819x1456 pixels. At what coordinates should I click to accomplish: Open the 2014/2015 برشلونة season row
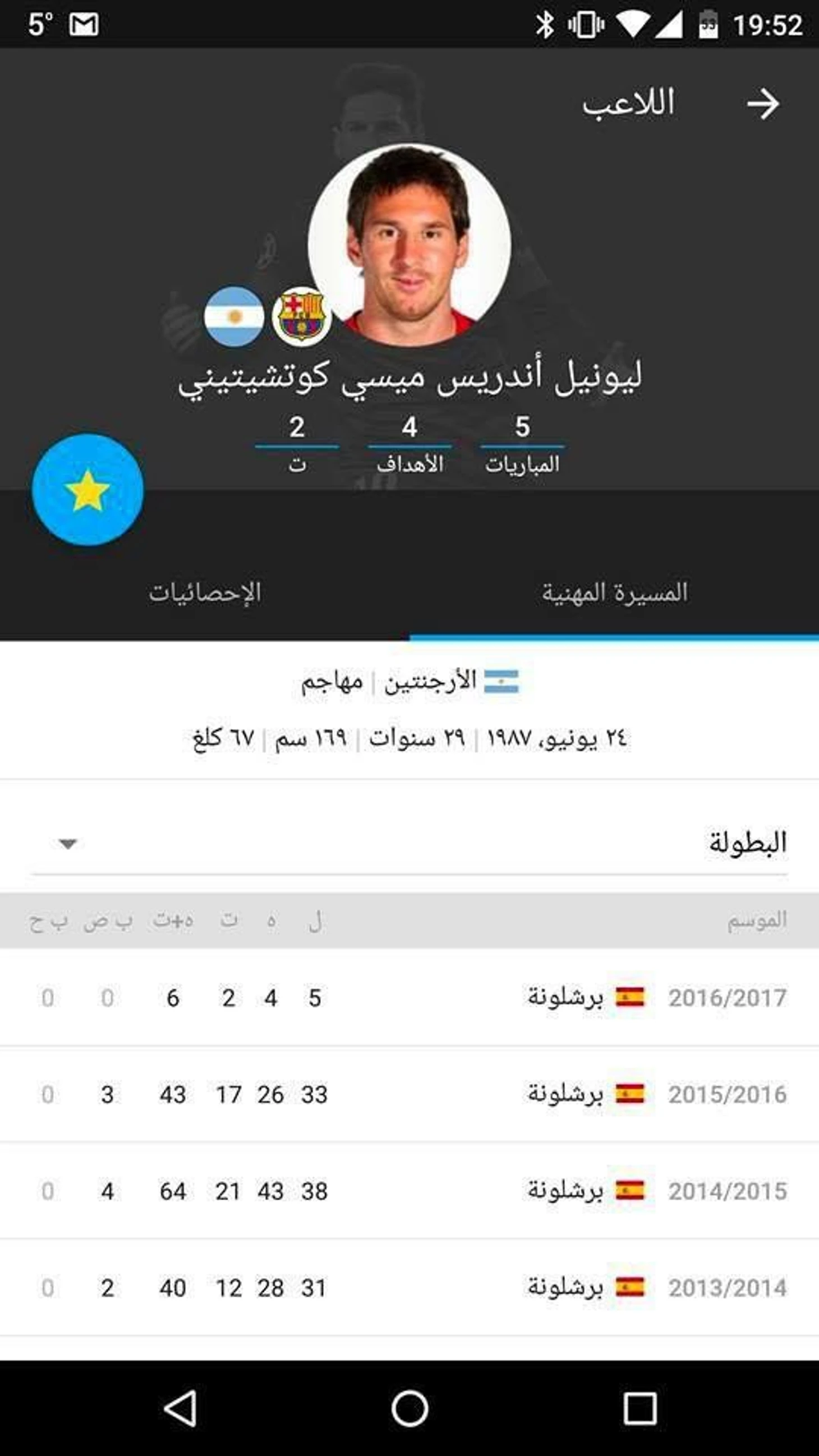[409, 1191]
